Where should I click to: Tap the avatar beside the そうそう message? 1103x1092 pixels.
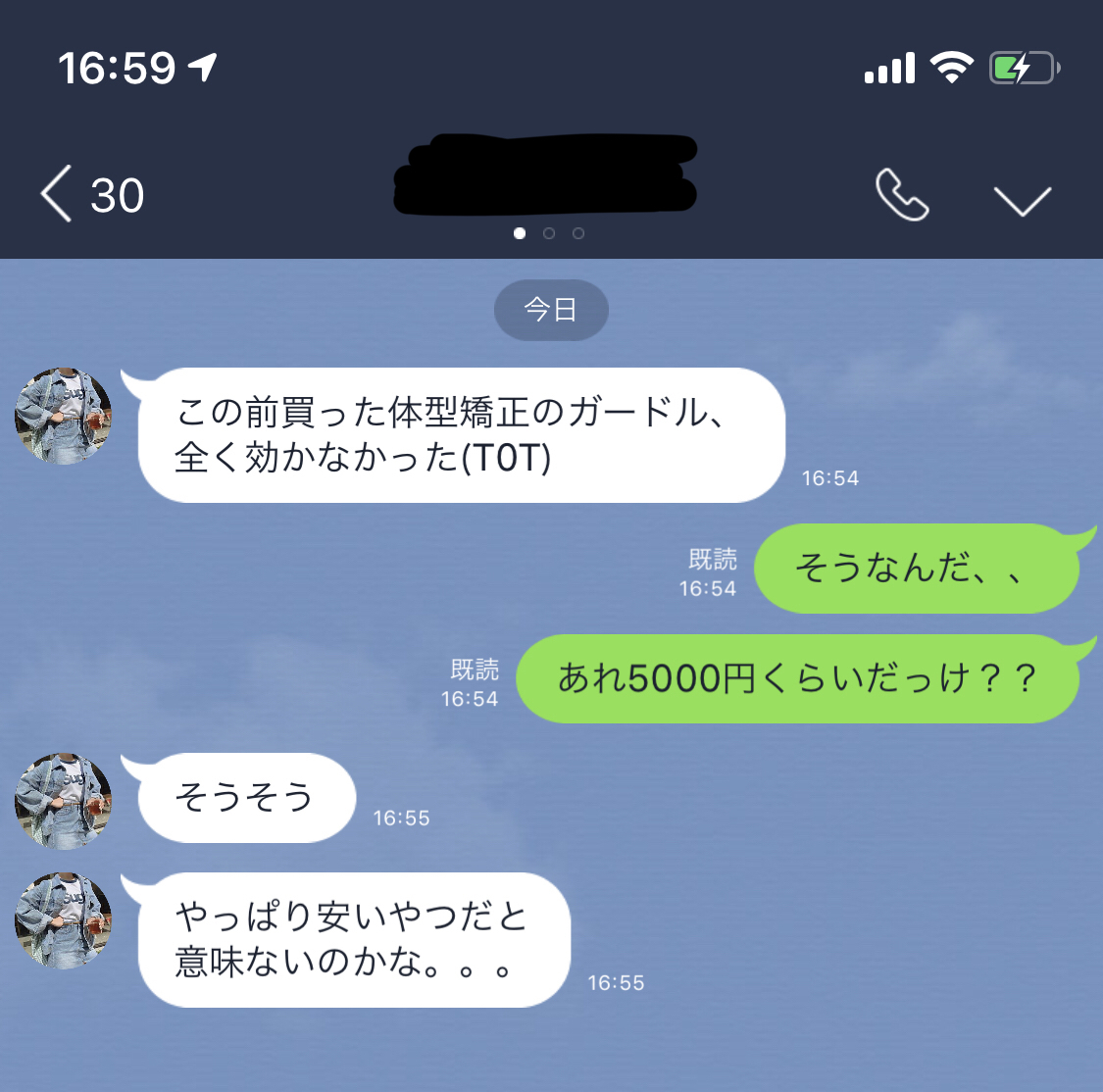point(64,801)
